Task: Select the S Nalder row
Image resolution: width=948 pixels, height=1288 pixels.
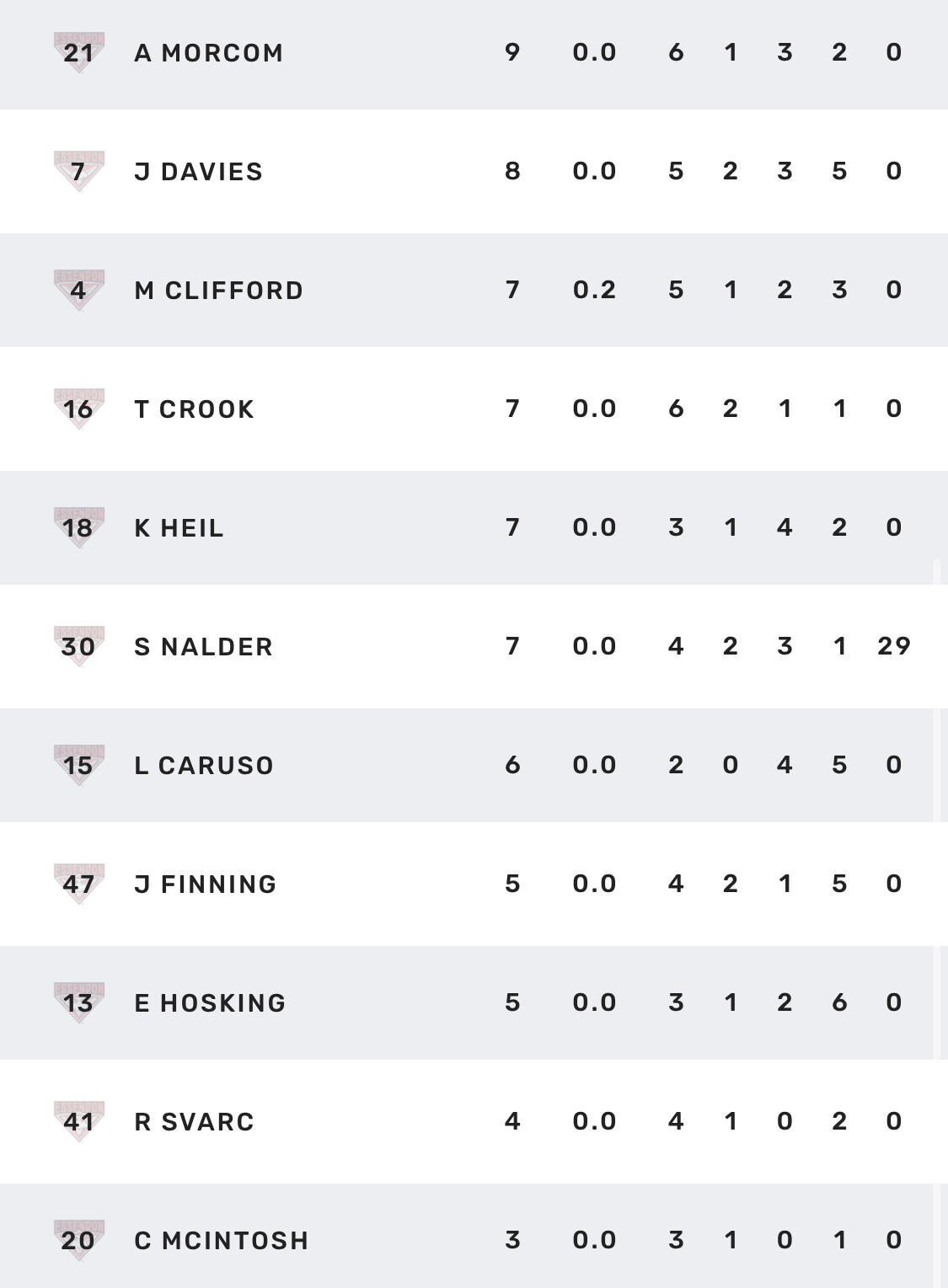Action: click(203, 647)
